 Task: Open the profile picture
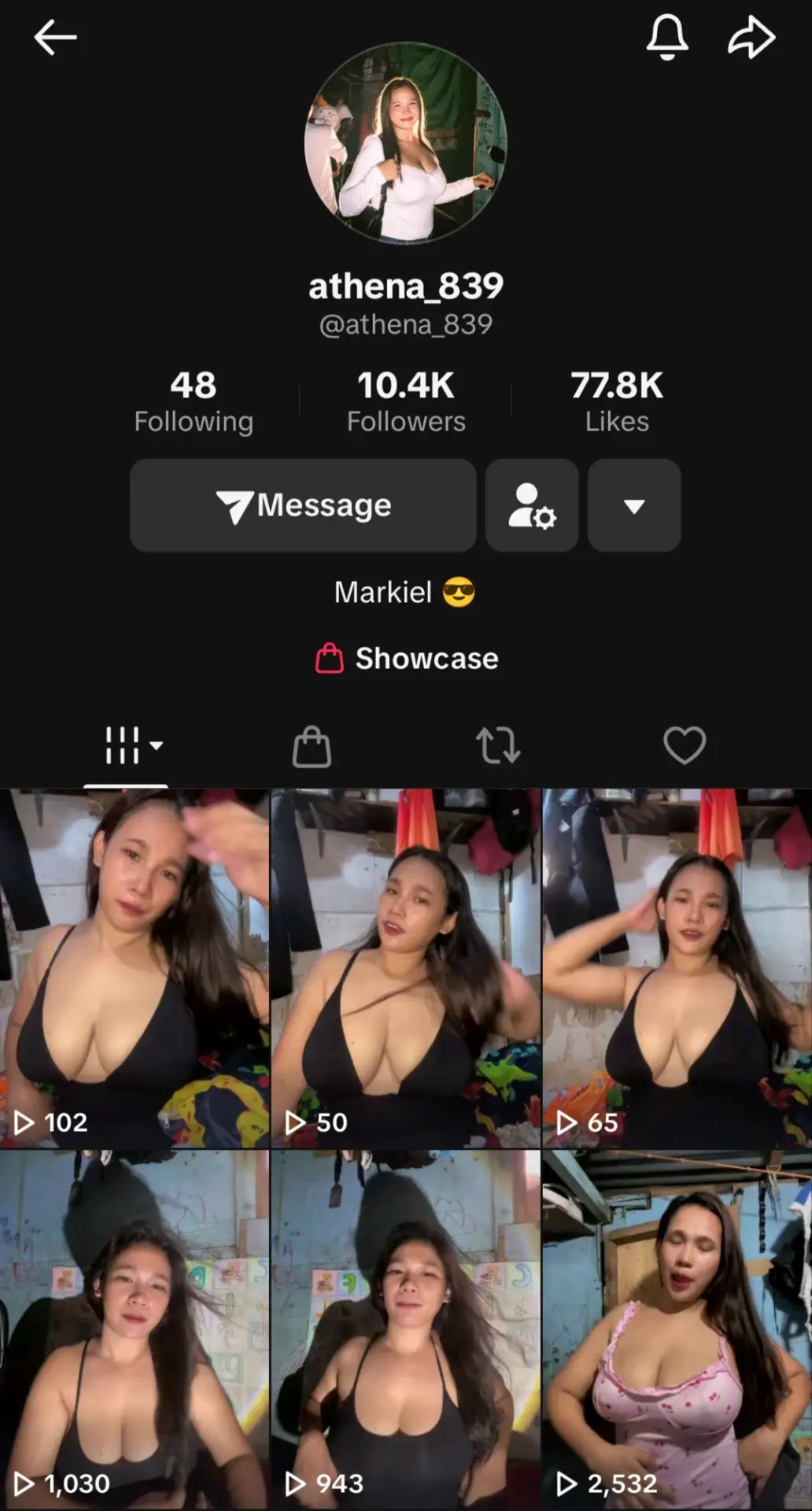coord(406,143)
